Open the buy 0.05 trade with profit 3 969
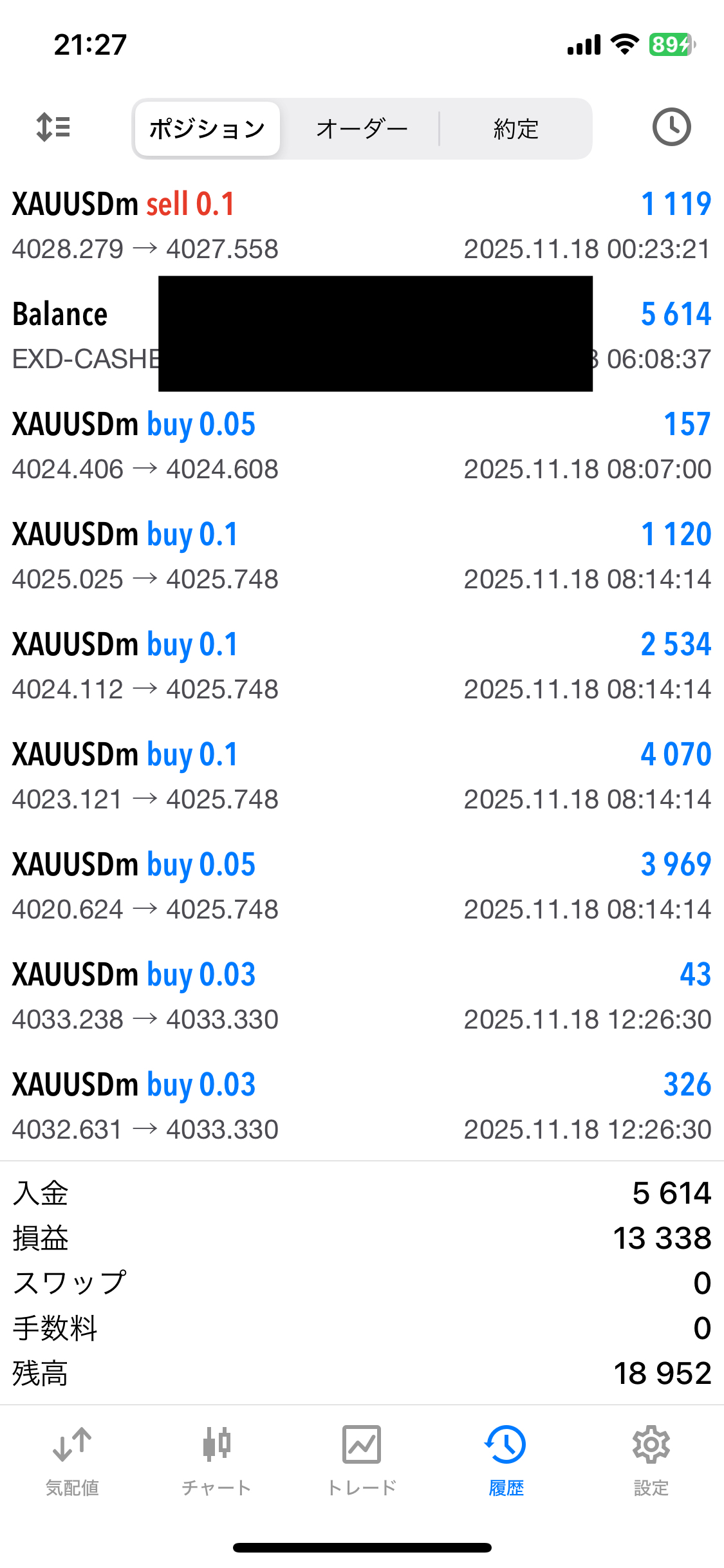 362,886
